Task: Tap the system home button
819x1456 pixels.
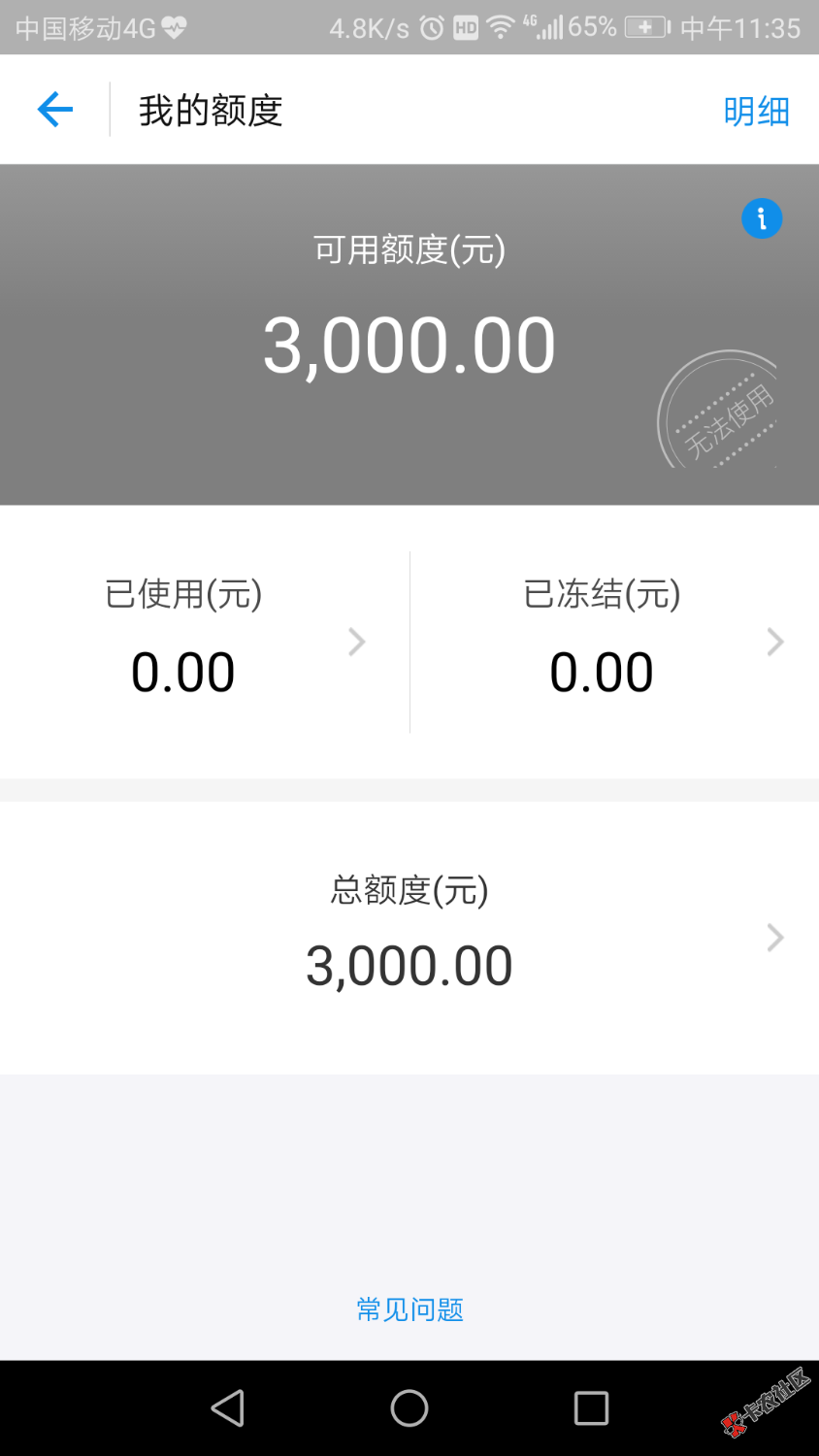Action: (x=409, y=1408)
